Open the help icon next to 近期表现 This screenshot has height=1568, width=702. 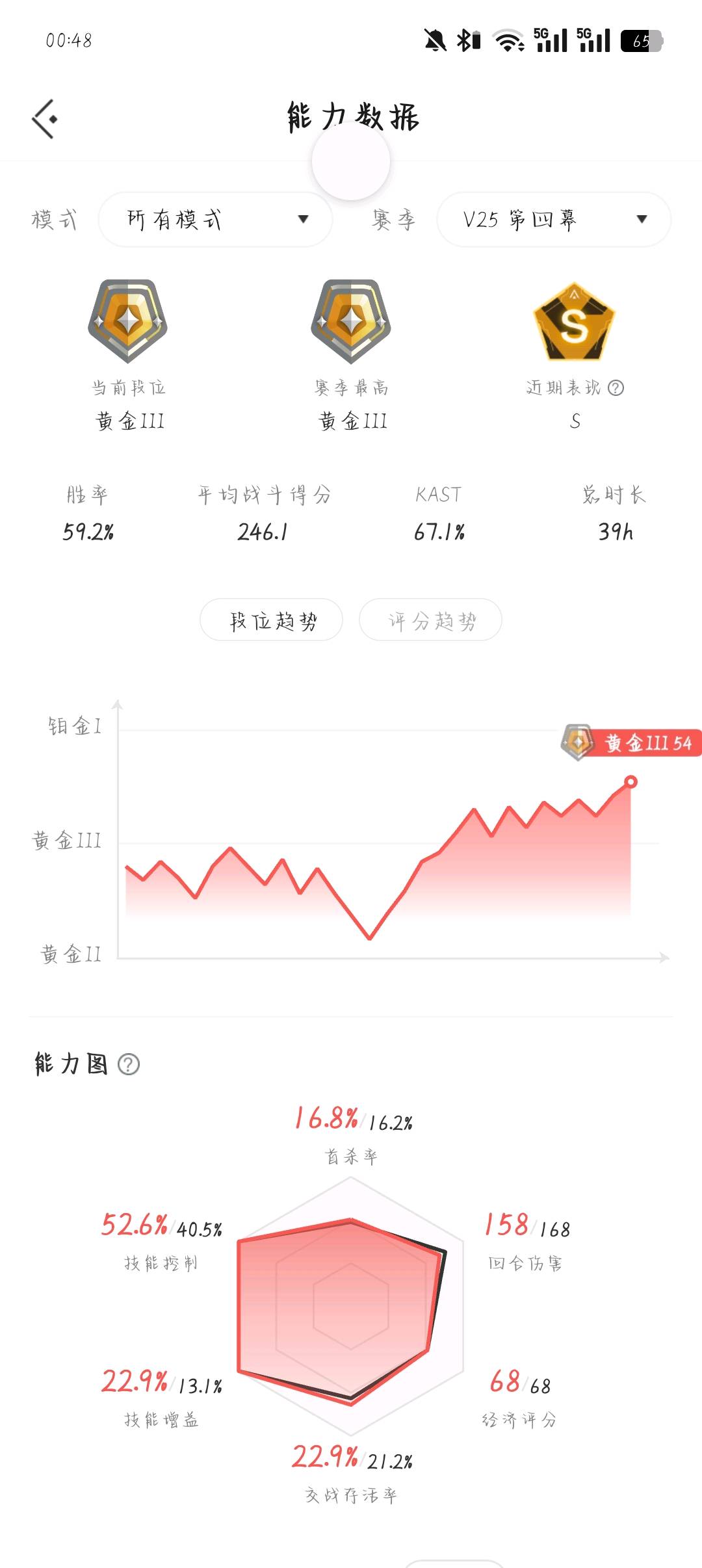(x=616, y=388)
